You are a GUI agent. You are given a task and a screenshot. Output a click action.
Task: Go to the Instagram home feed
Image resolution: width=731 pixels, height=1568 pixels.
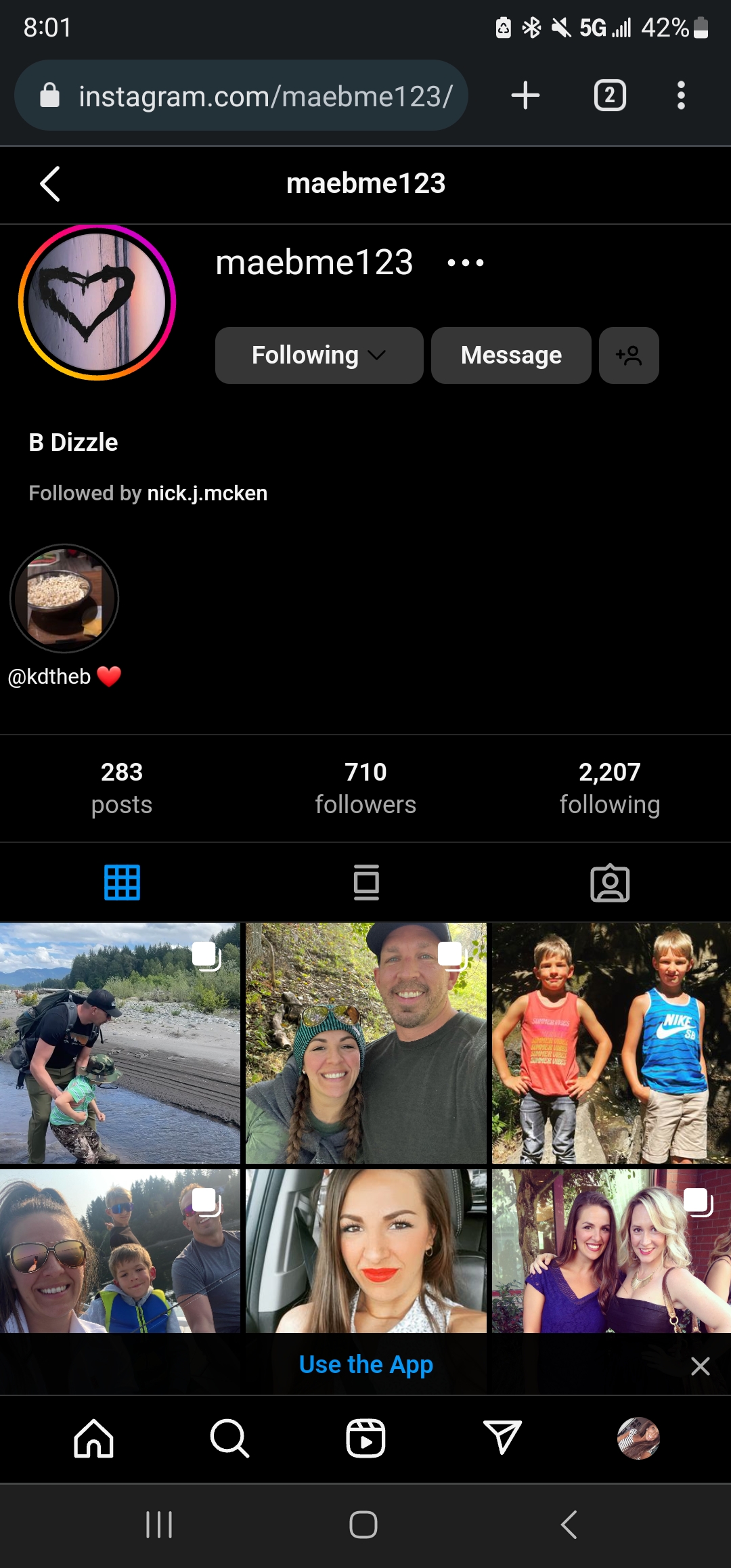click(x=93, y=1438)
